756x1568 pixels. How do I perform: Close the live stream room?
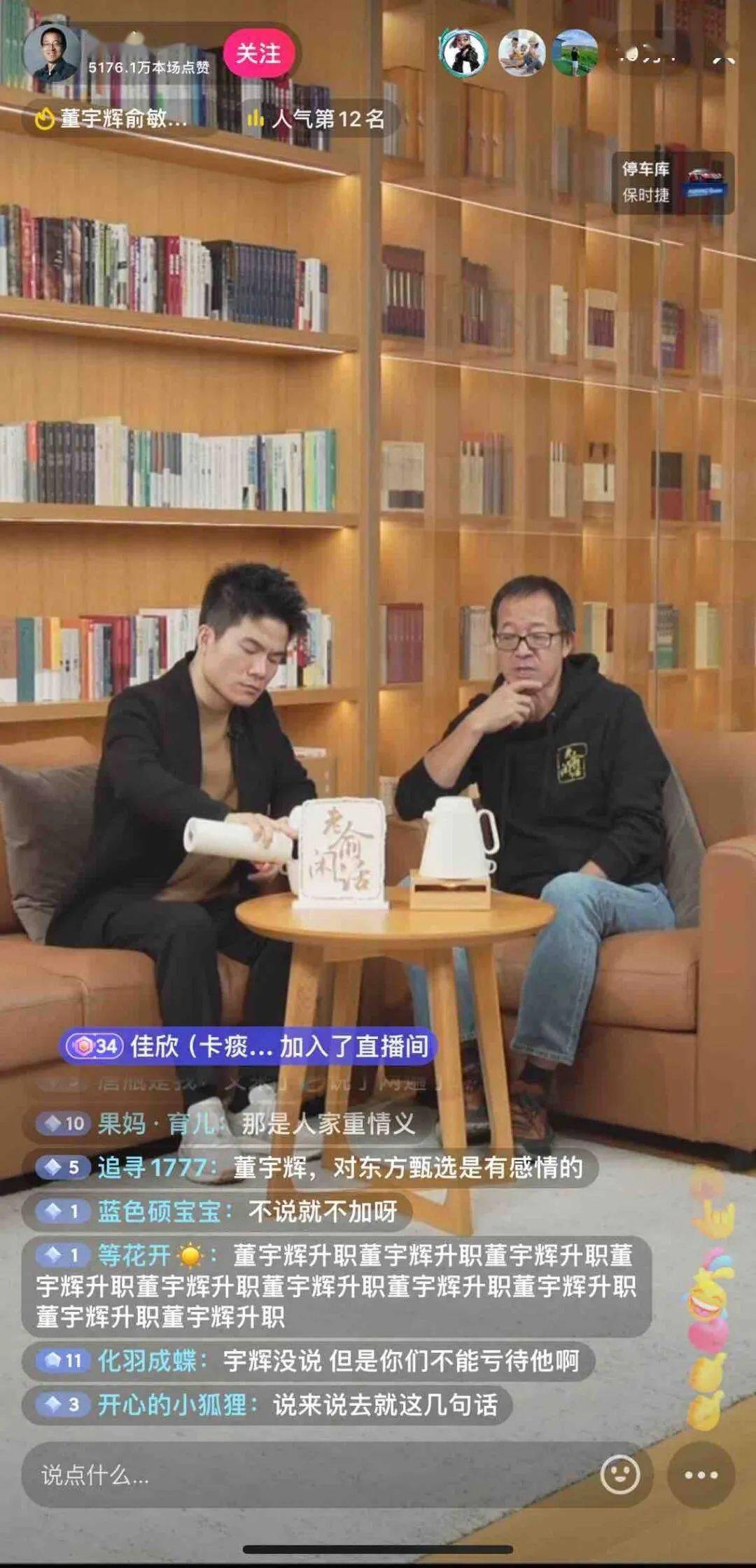click(x=723, y=56)
